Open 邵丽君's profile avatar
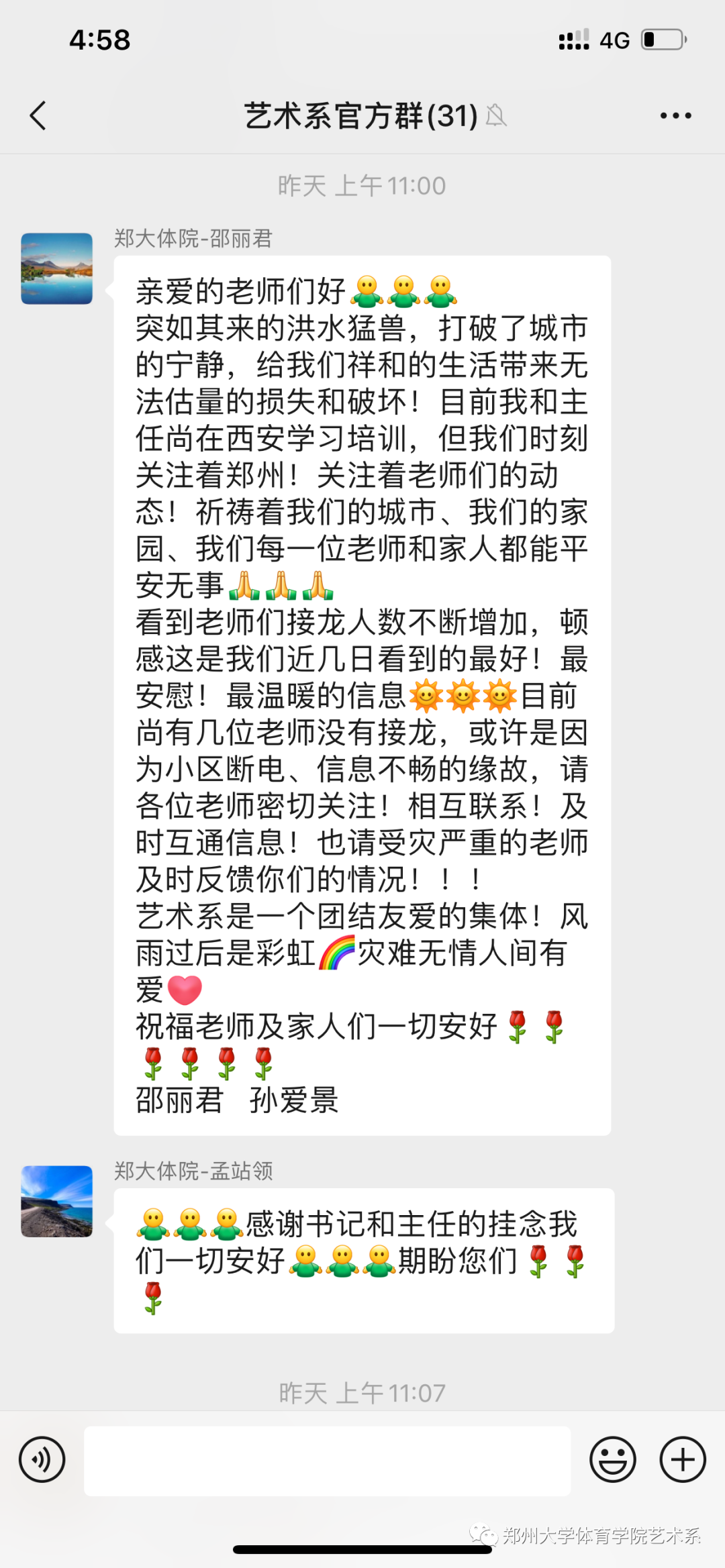The width and height of the screenshot is (725, 1568). click(x=57, y=268)
